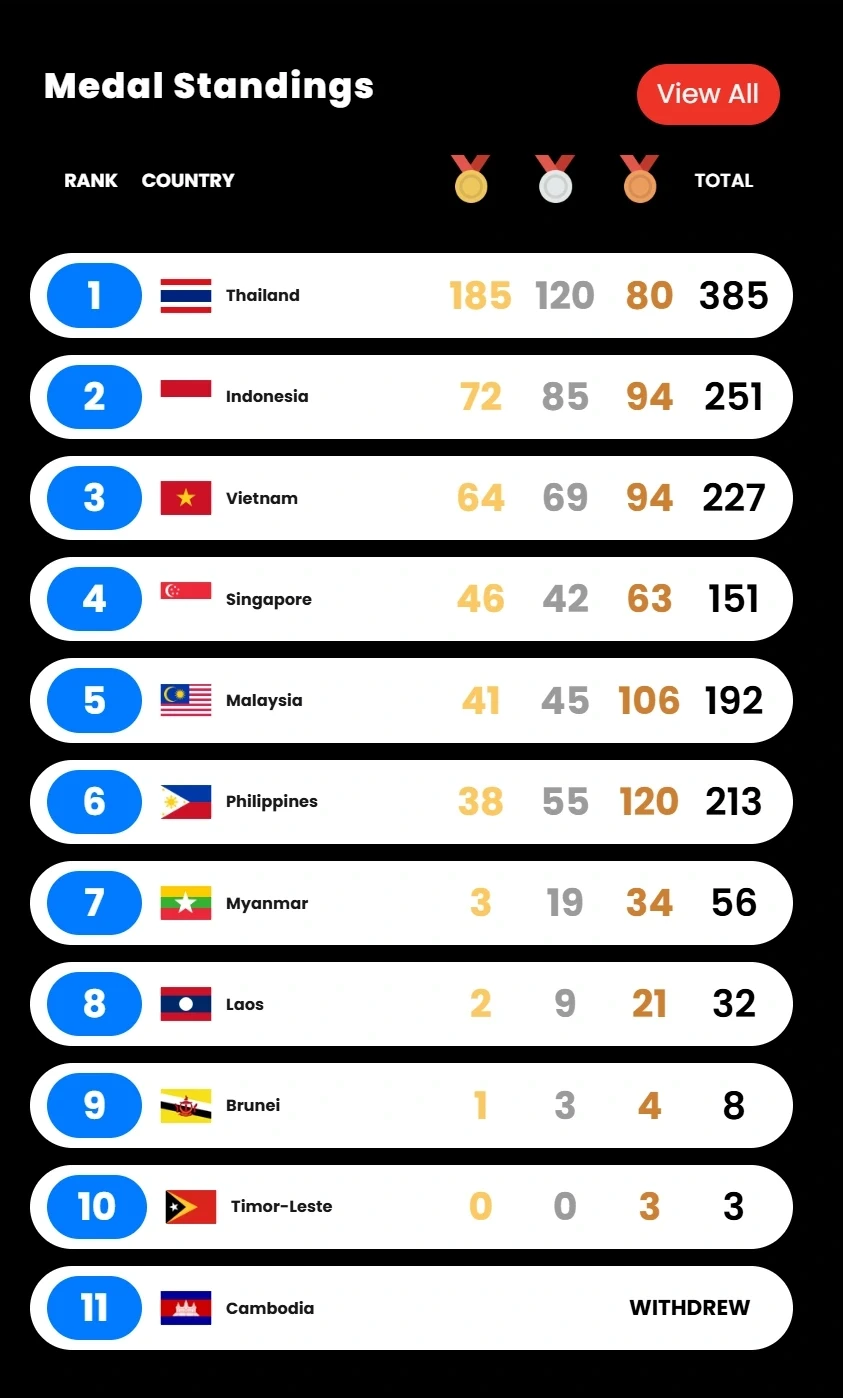Expand the Brunei standings row
This screenshot has width=843, height=1398.
(x=412, y=1105)
